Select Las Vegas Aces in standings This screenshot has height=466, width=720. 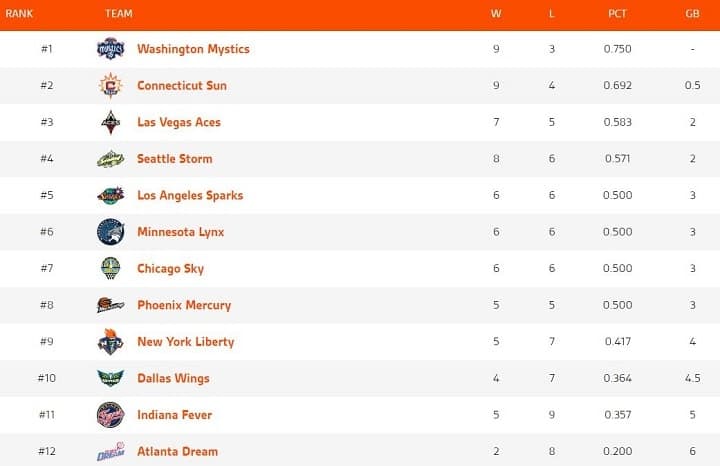tap(179, 122)
